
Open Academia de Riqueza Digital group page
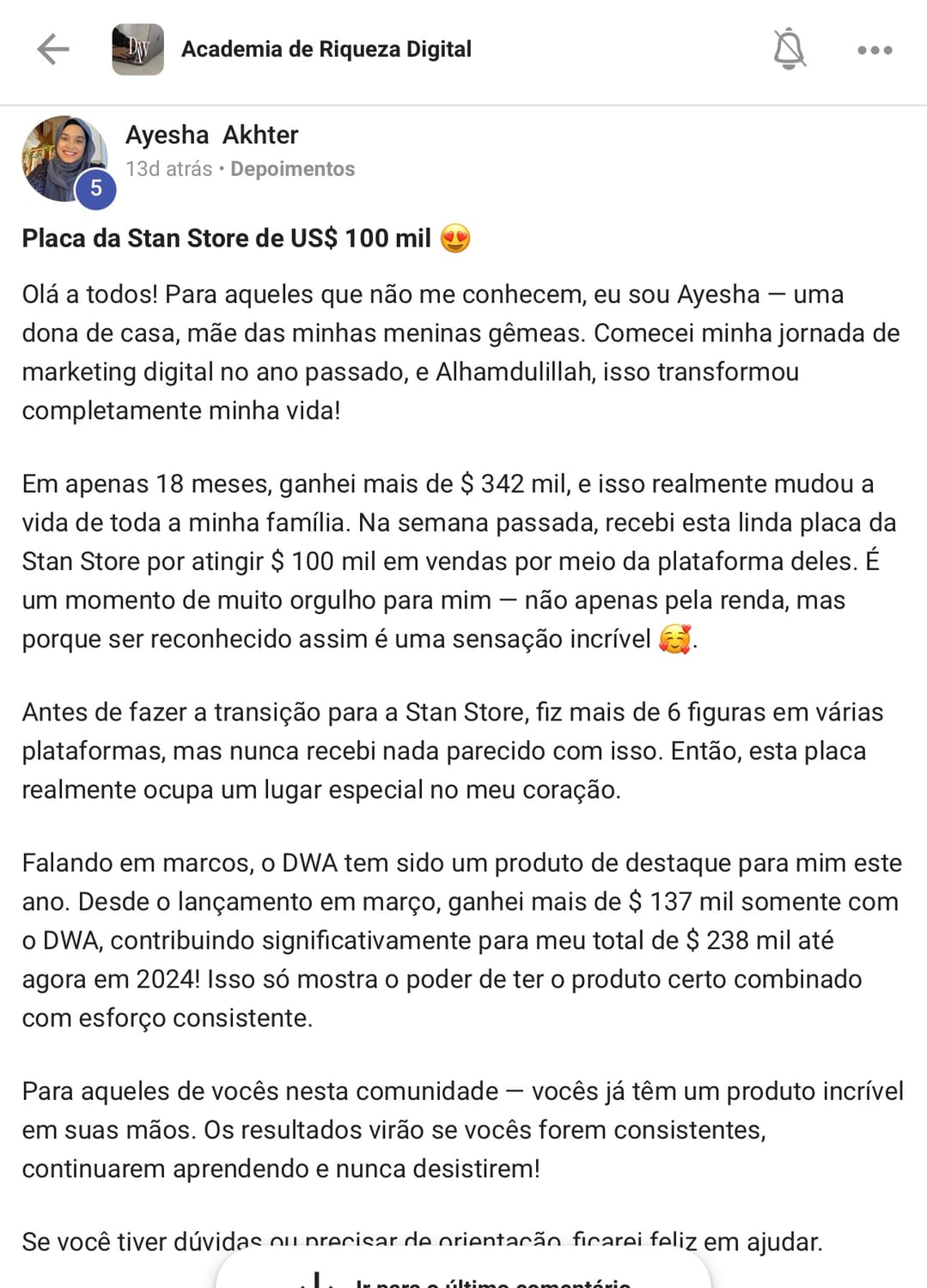326,50
